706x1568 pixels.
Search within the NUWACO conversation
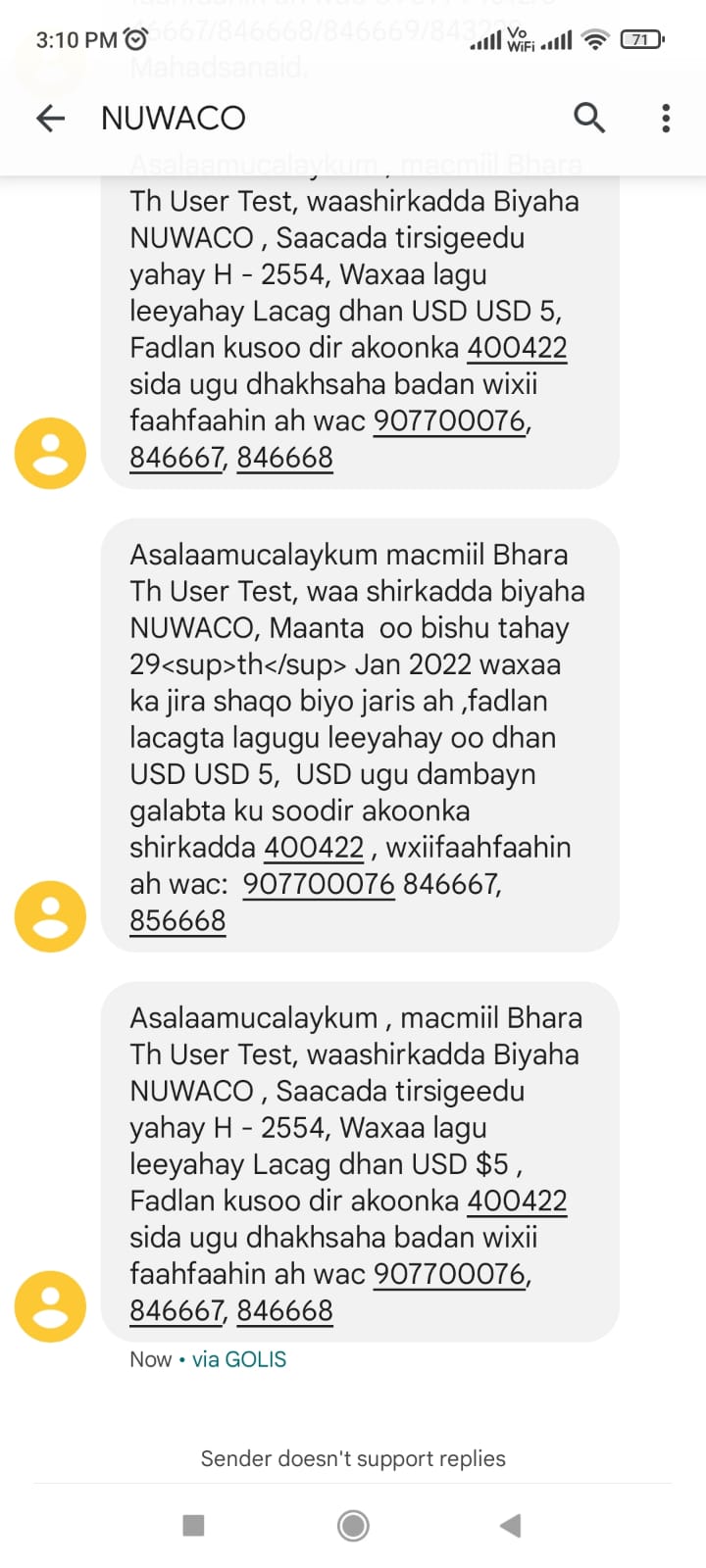point(589,118)
